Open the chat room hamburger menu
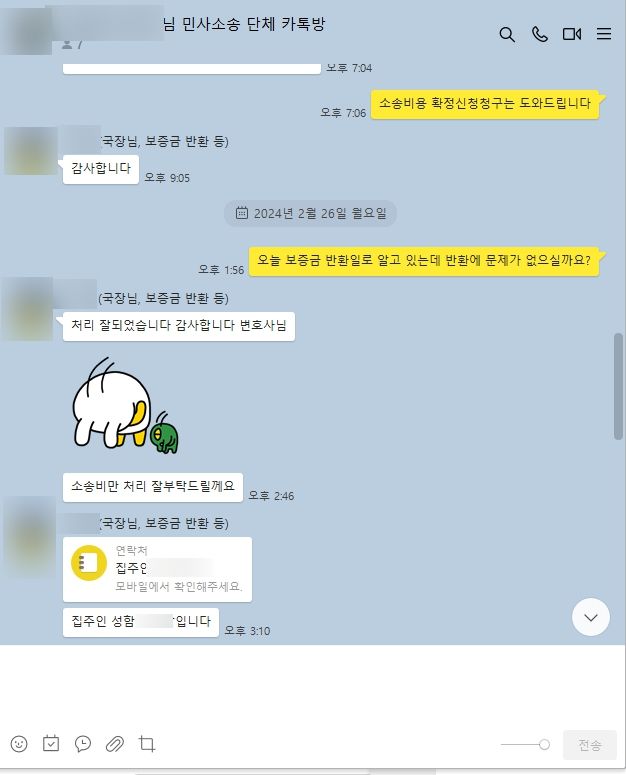Screen dimensions: 626x775 pos(604,34)
